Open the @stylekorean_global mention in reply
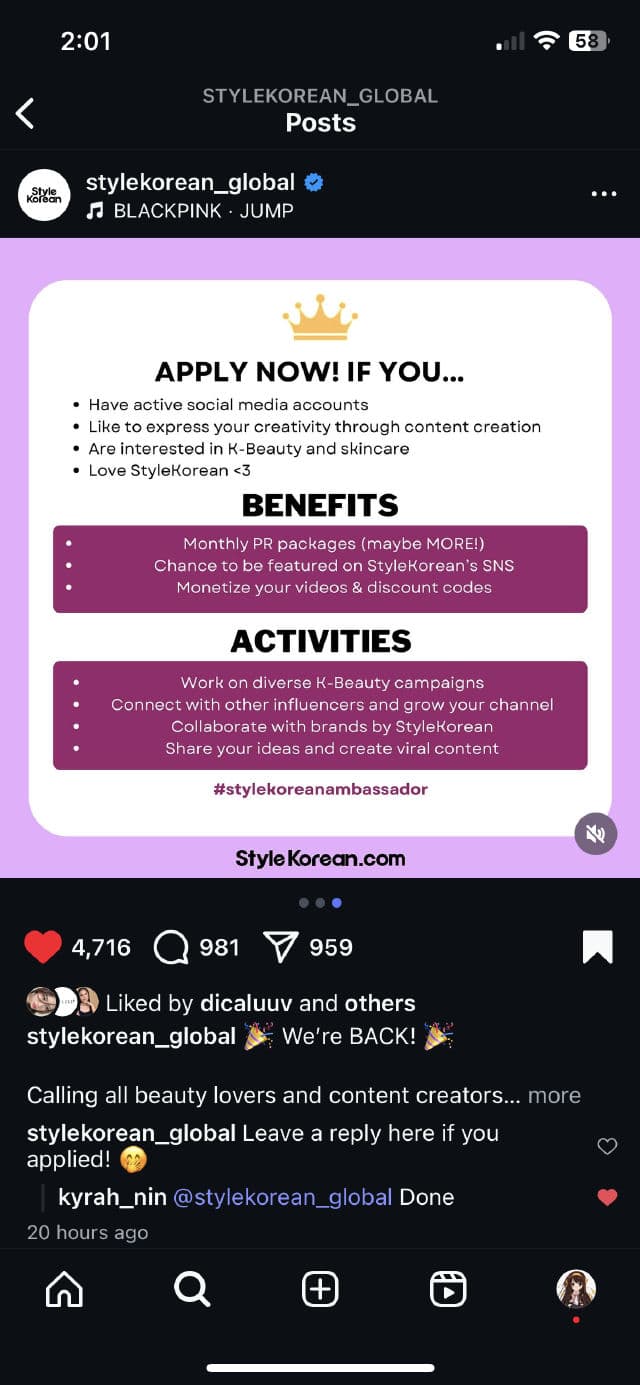This screenshot has height=1385, width=640. point(282,1197)
